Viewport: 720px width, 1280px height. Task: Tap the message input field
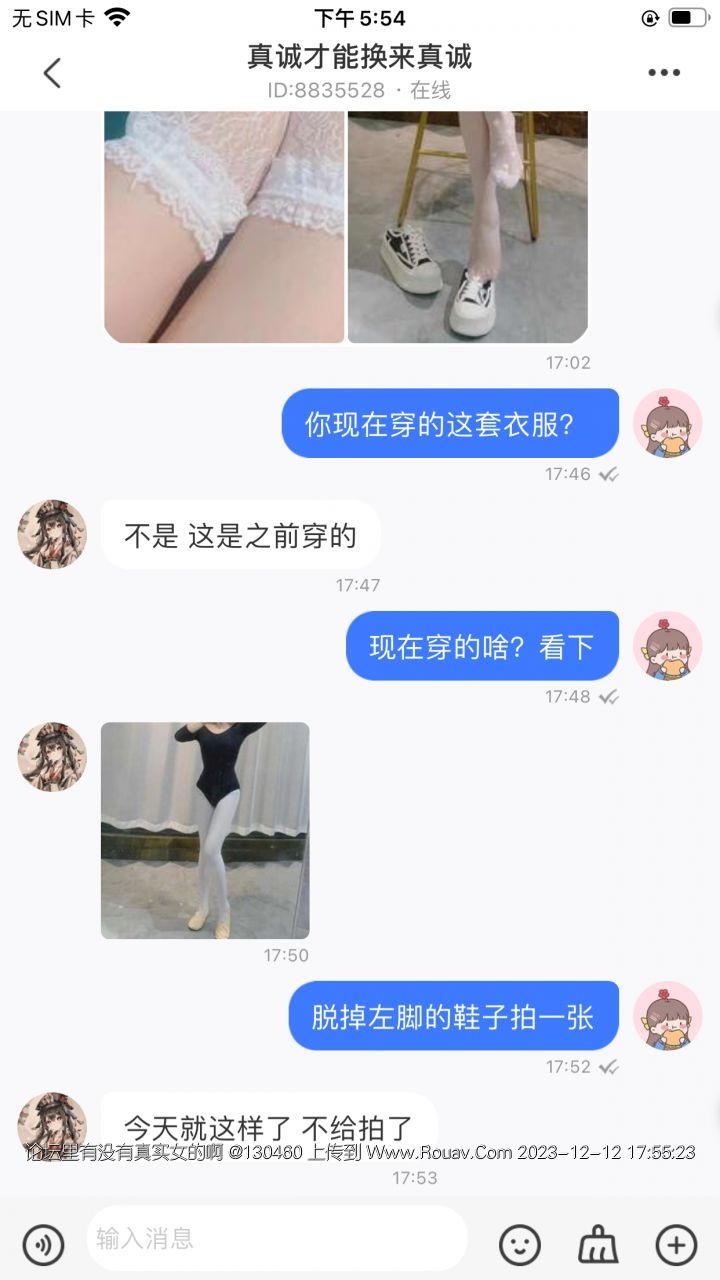pos(276,1239)
